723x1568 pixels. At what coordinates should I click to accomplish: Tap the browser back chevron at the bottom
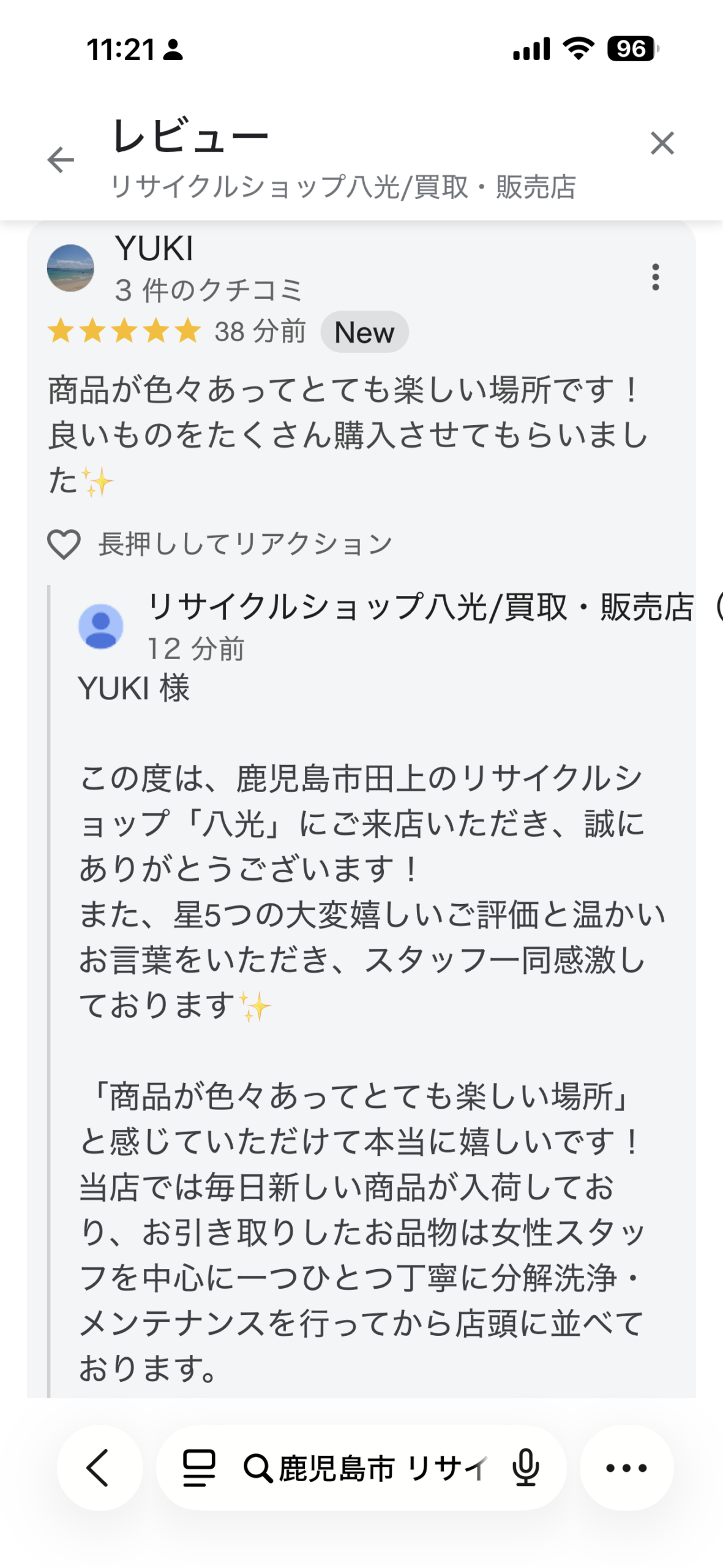pyautogui.click(x=99, y=1468)
